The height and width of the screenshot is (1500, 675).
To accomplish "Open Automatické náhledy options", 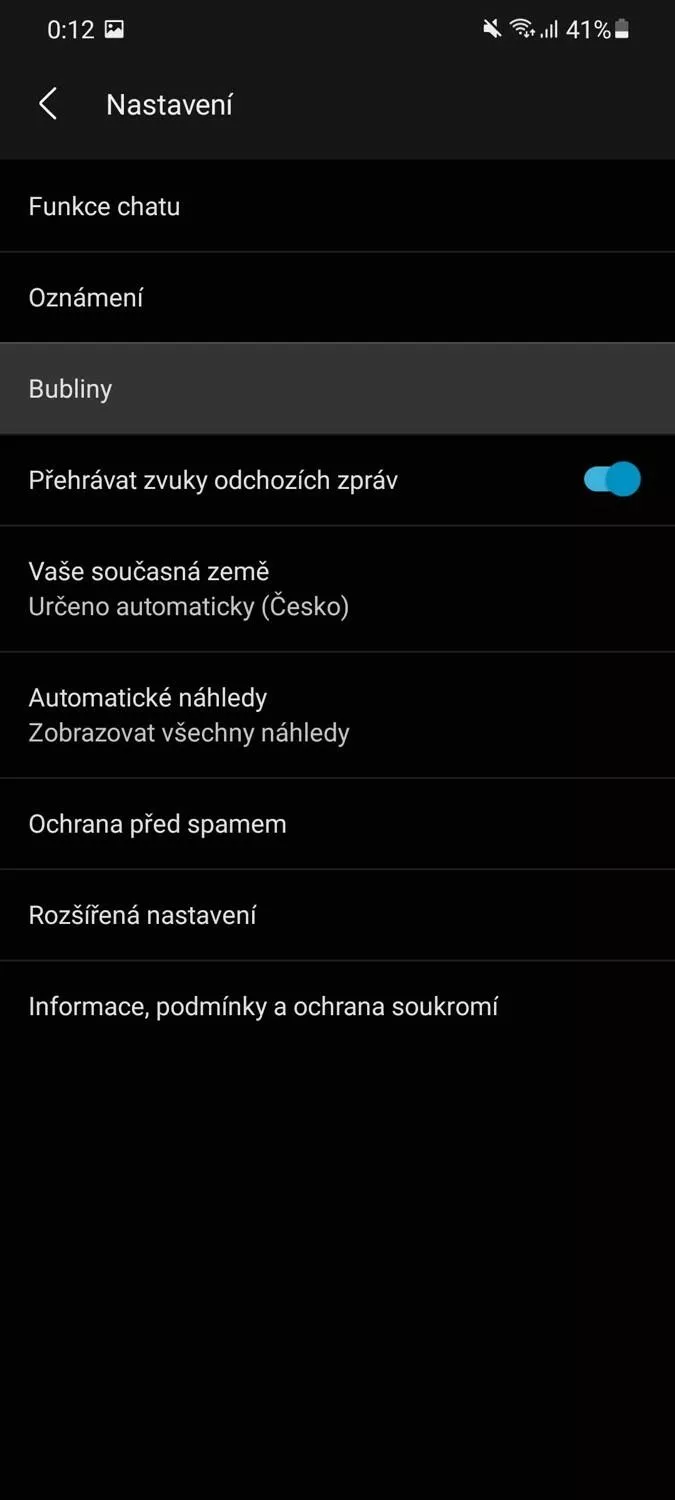I will (x=188, y=715).
